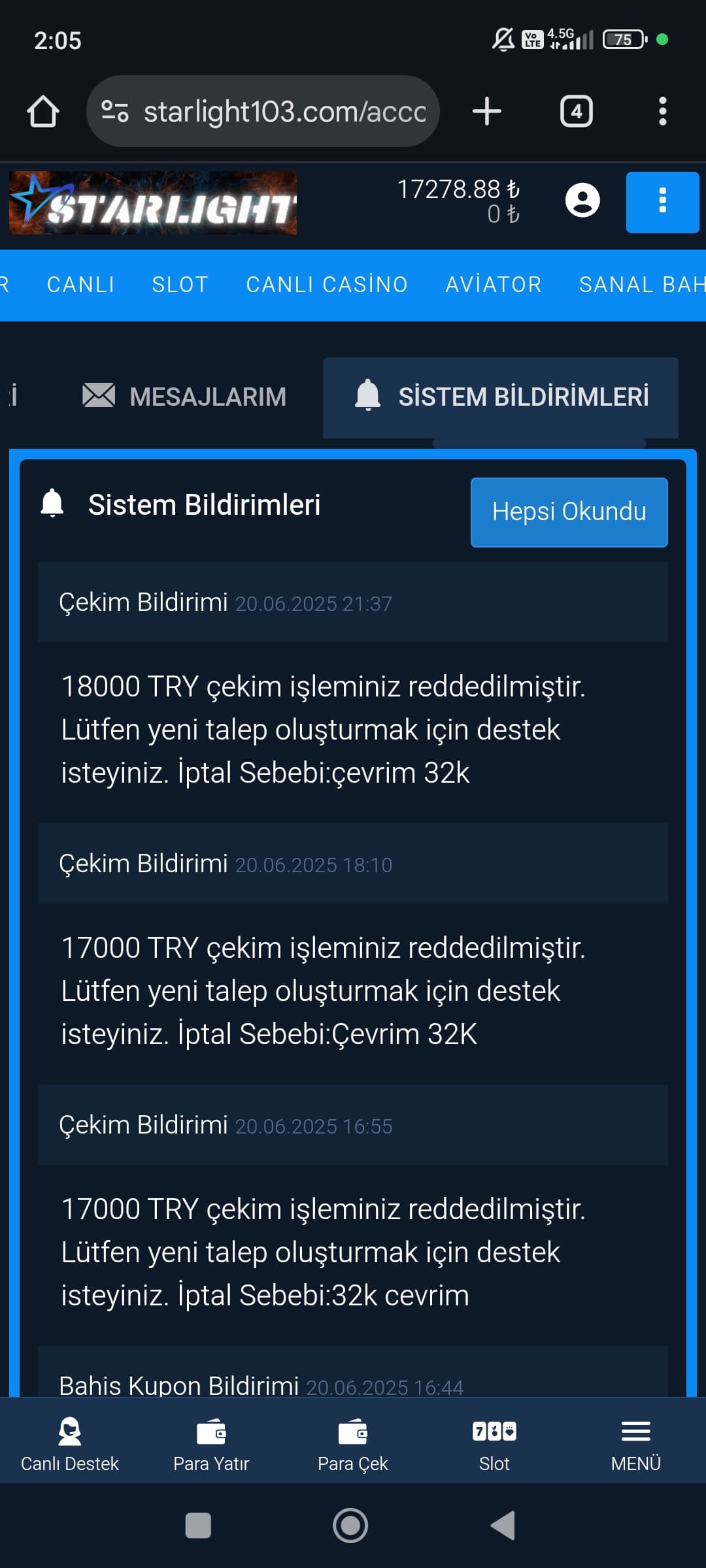Open the browser home page
Screen dimensions: 706x1568
[x=43, y=111]
